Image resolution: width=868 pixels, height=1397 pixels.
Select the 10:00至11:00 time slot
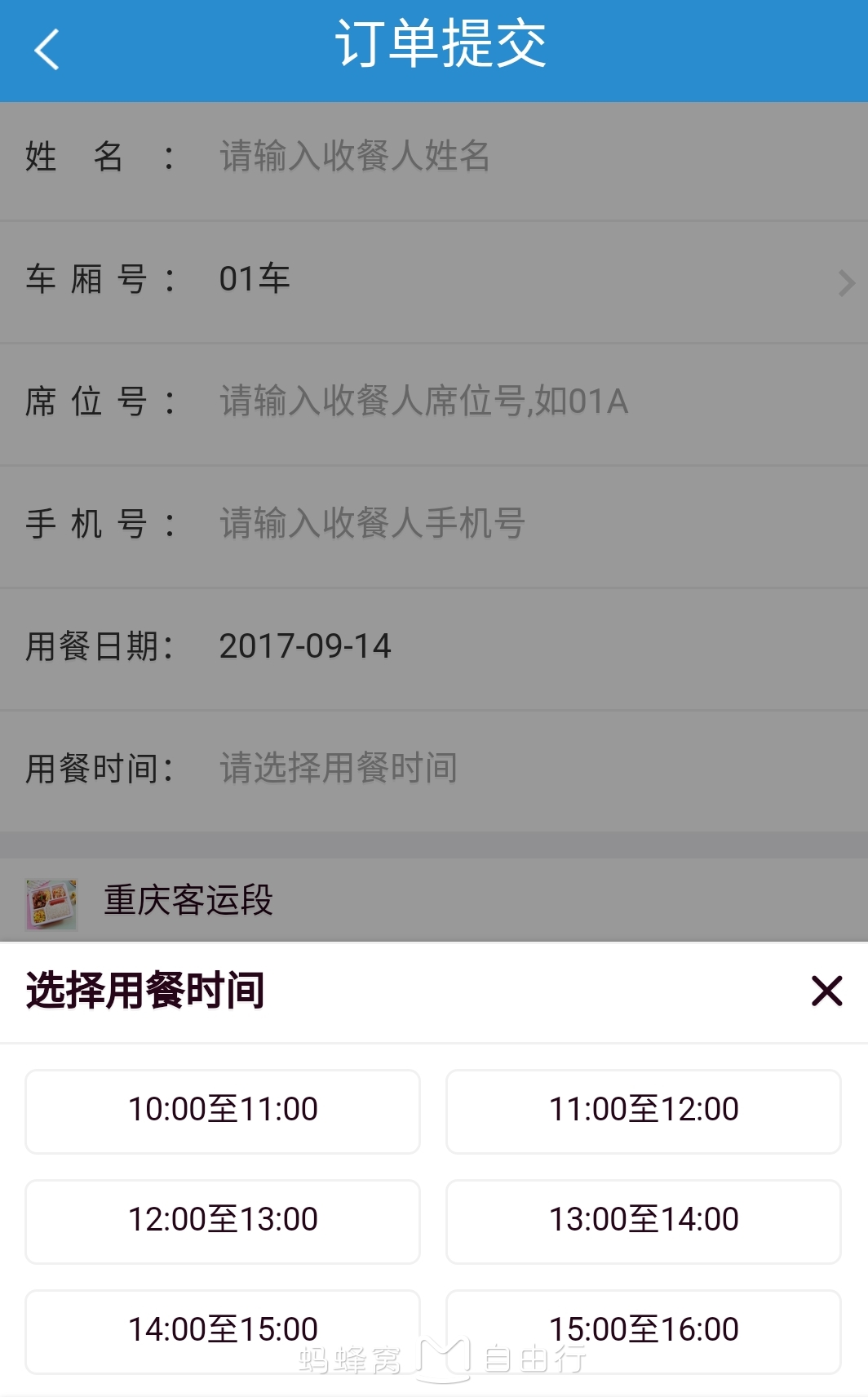pos(223,1111)
